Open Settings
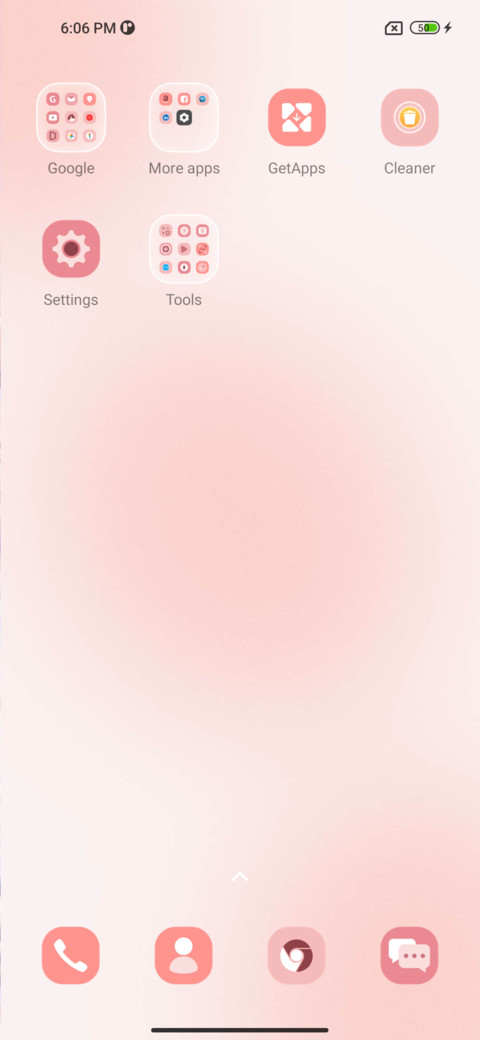This screenshot has width=480, height=1040. [x=71, y=249]
